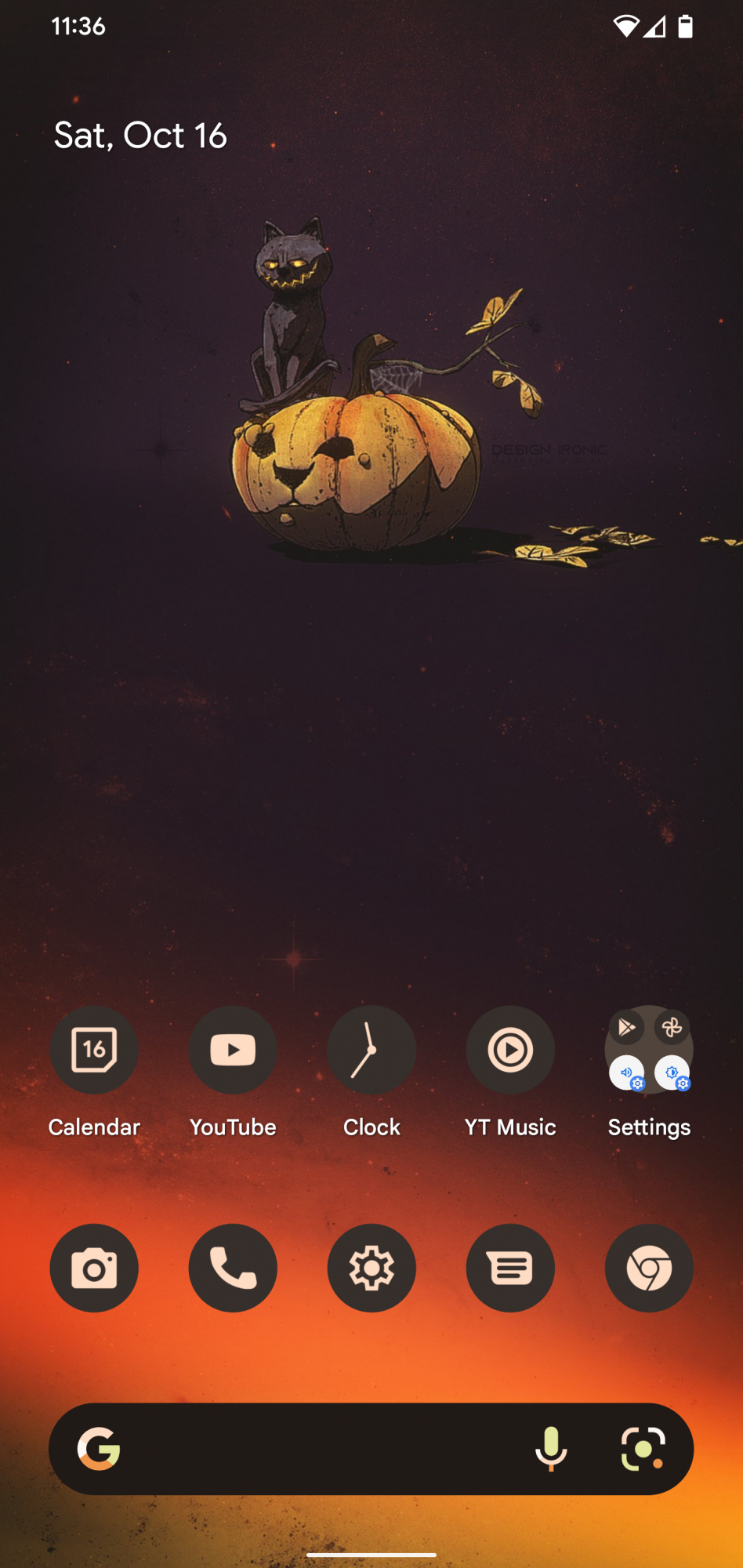Open the Settings gear app in the dock
This screenshot has width=743, height=1568.
(371, 1268)
